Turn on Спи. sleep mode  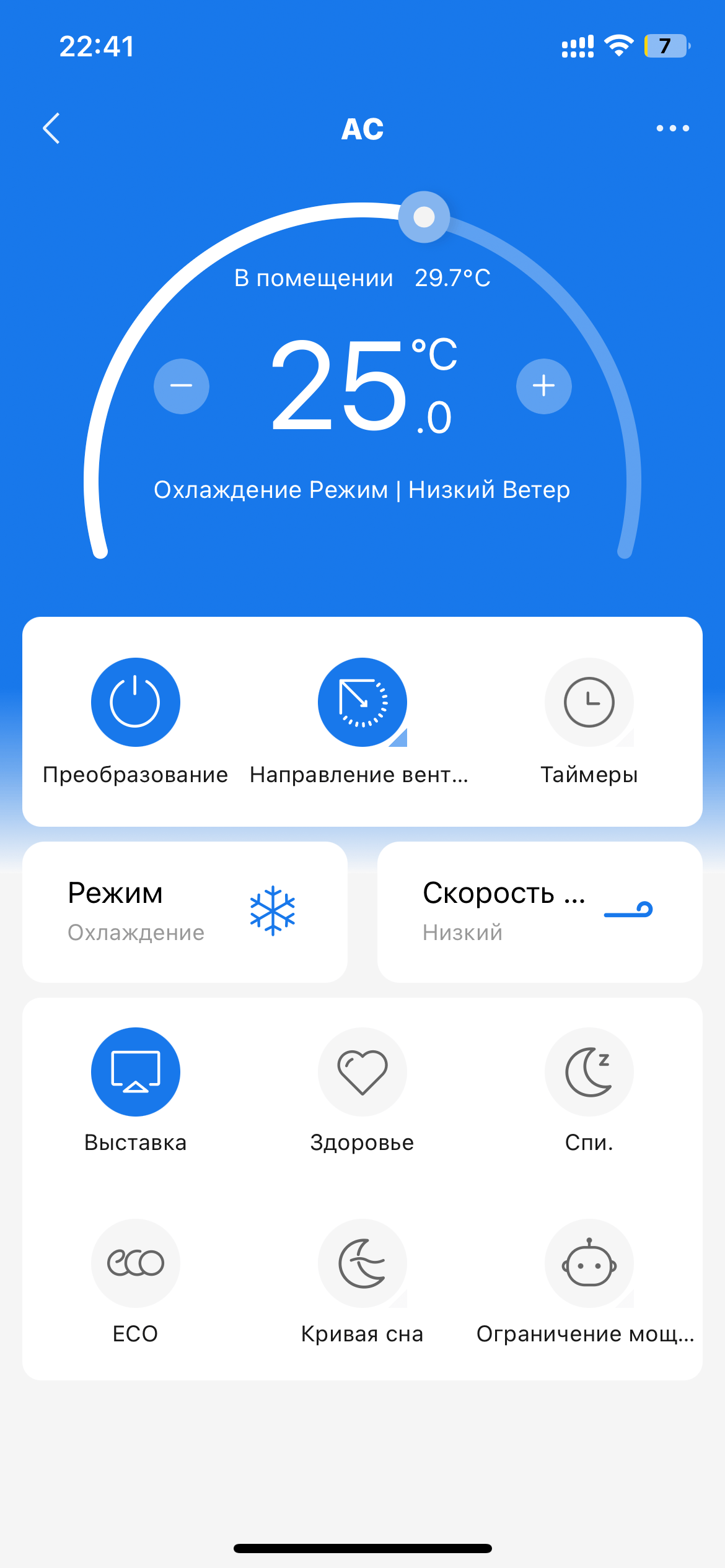(589, 1072)
